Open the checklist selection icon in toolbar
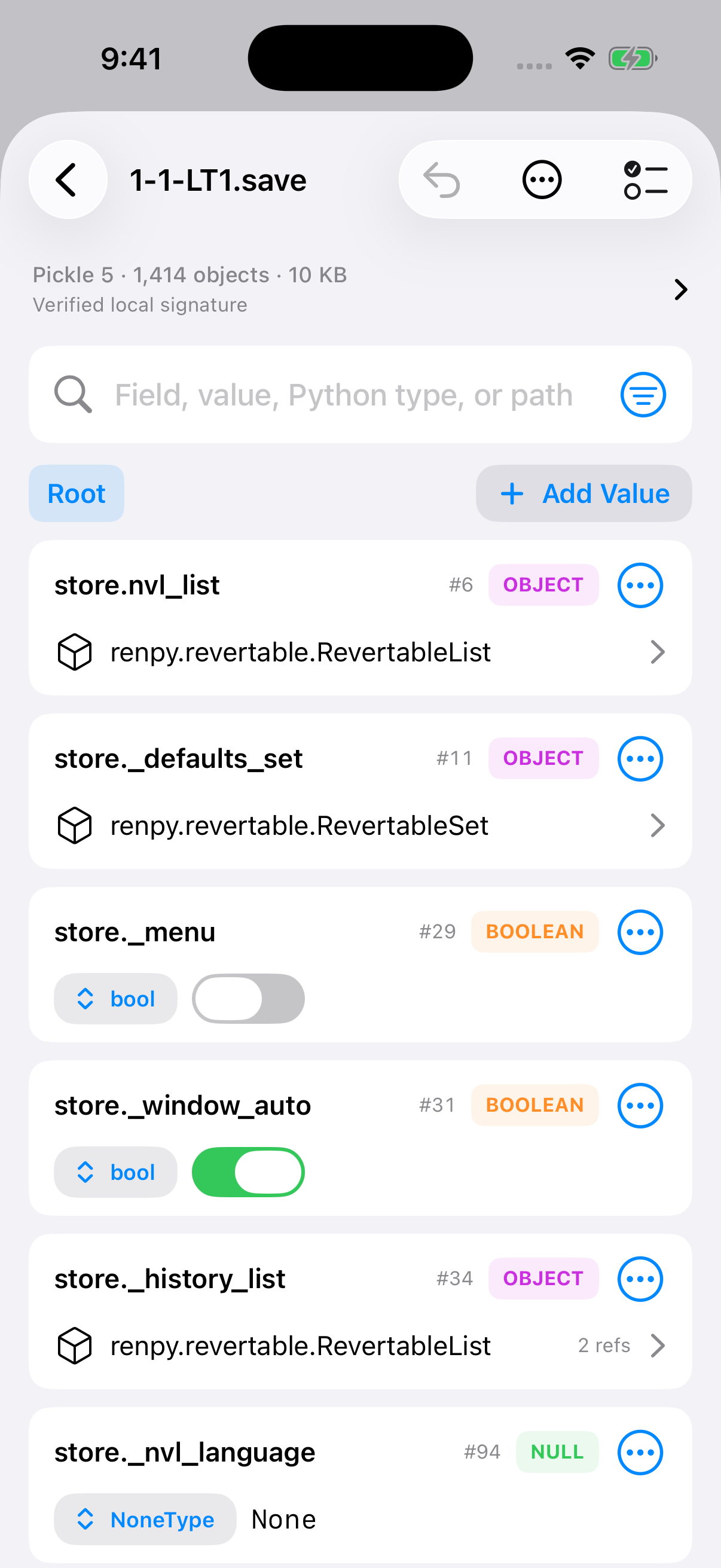This screenshot has width=721, height=1568. [645, 179]
